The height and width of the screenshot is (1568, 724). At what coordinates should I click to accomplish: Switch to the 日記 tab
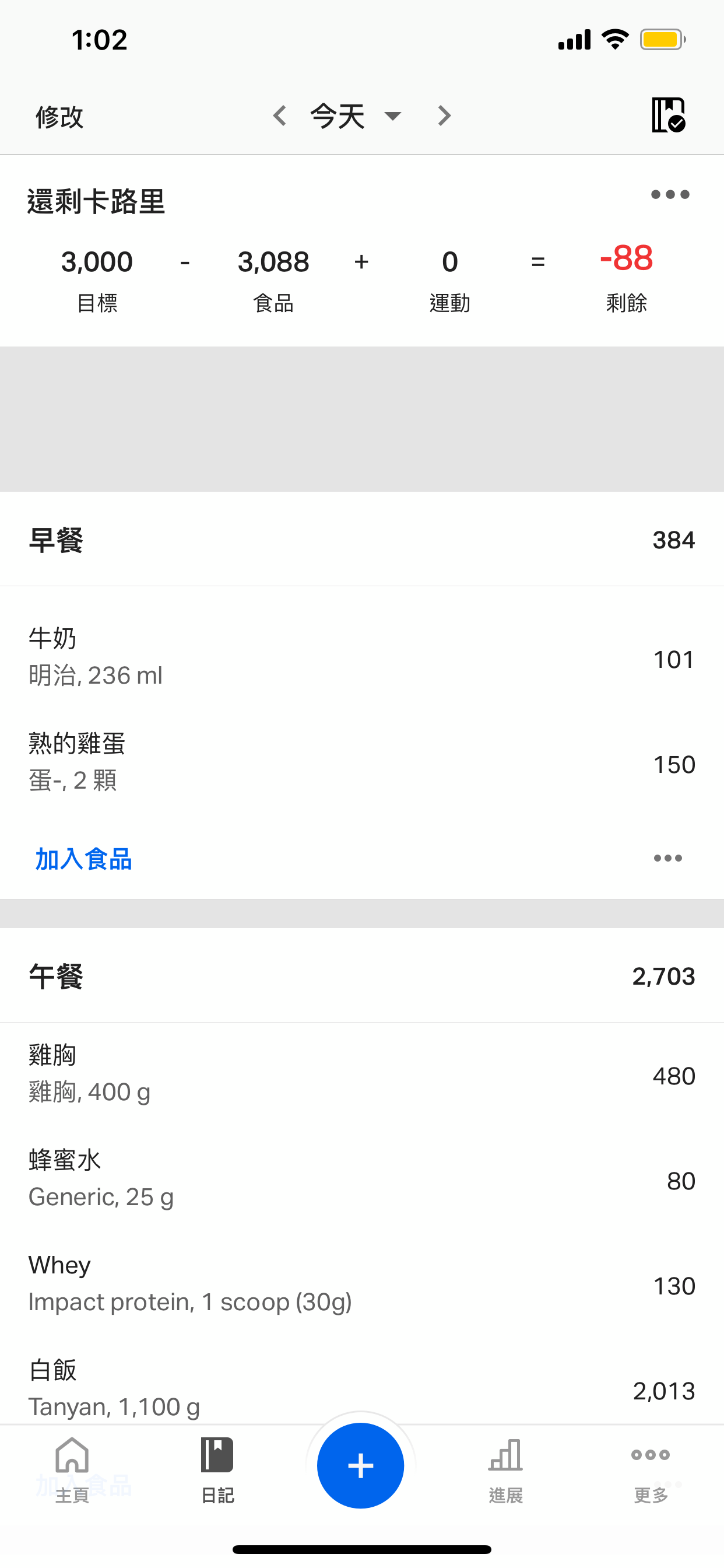tap(217, 1469)
